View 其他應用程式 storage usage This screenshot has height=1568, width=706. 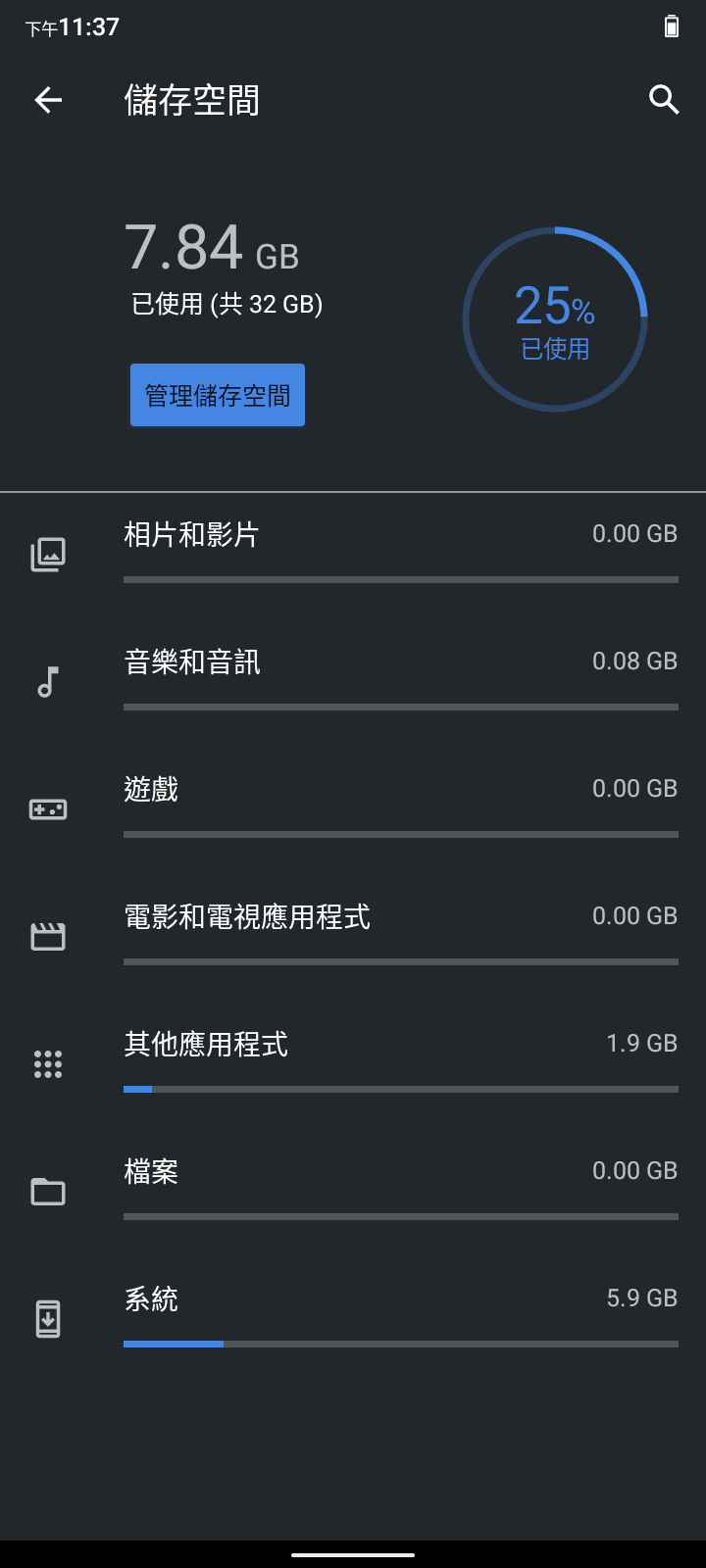[353, 1064]
